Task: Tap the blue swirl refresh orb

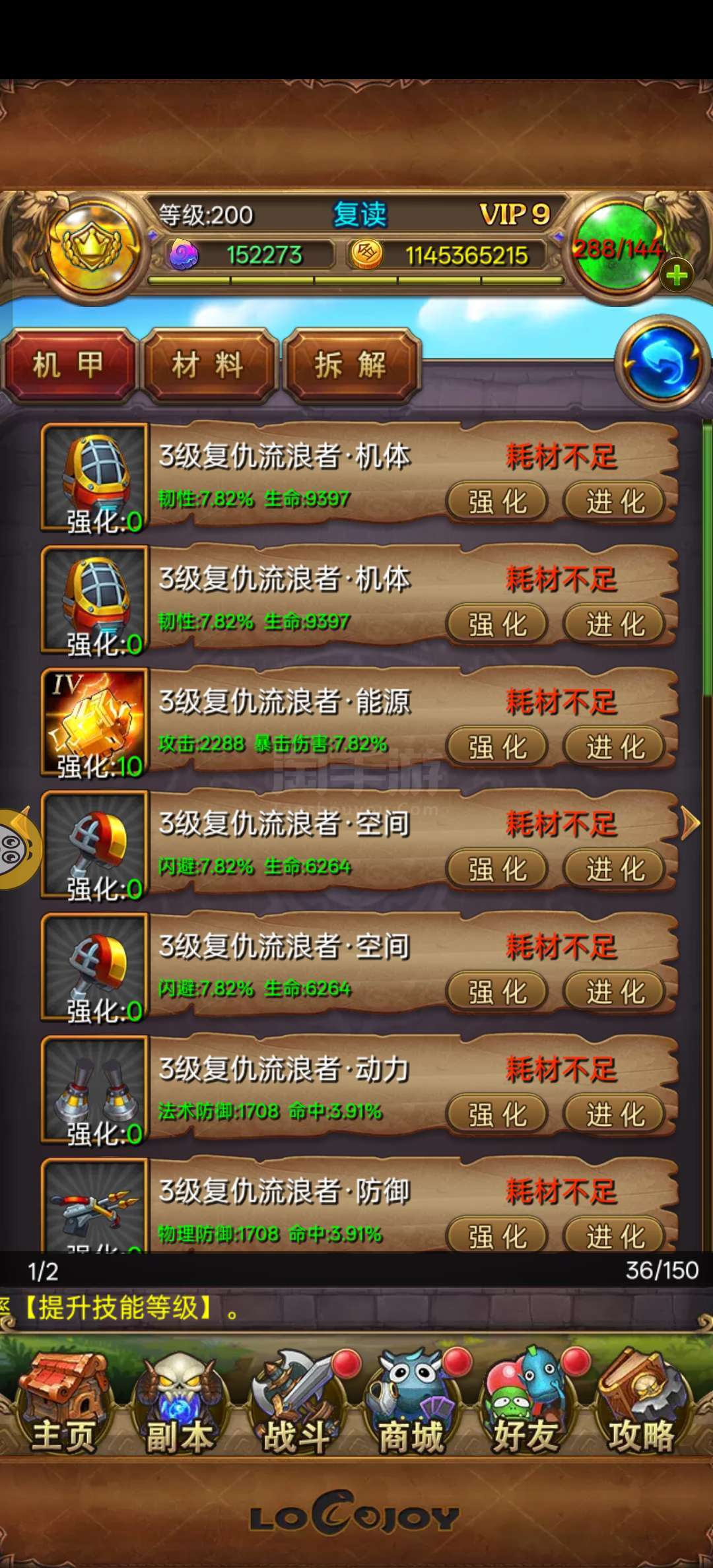Action: point(662,362)
